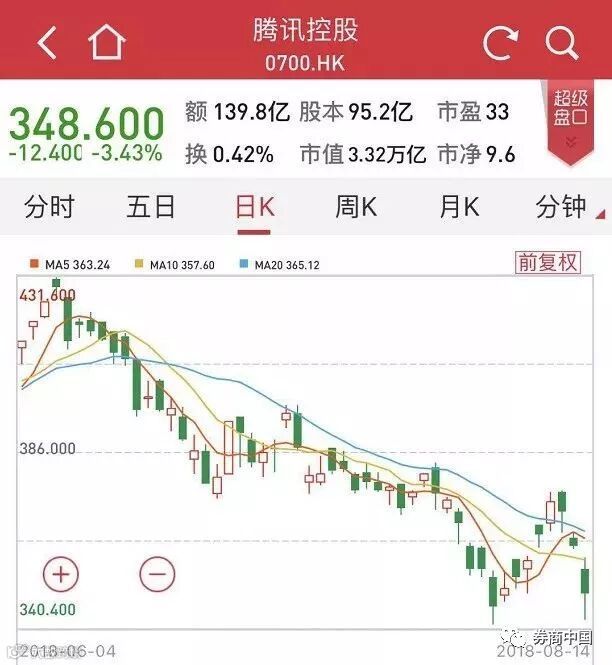The width and height of the screenshot is (612, 665).
Task: Tap the 前复权 adjustment button
Action: (x=548, y=263)
